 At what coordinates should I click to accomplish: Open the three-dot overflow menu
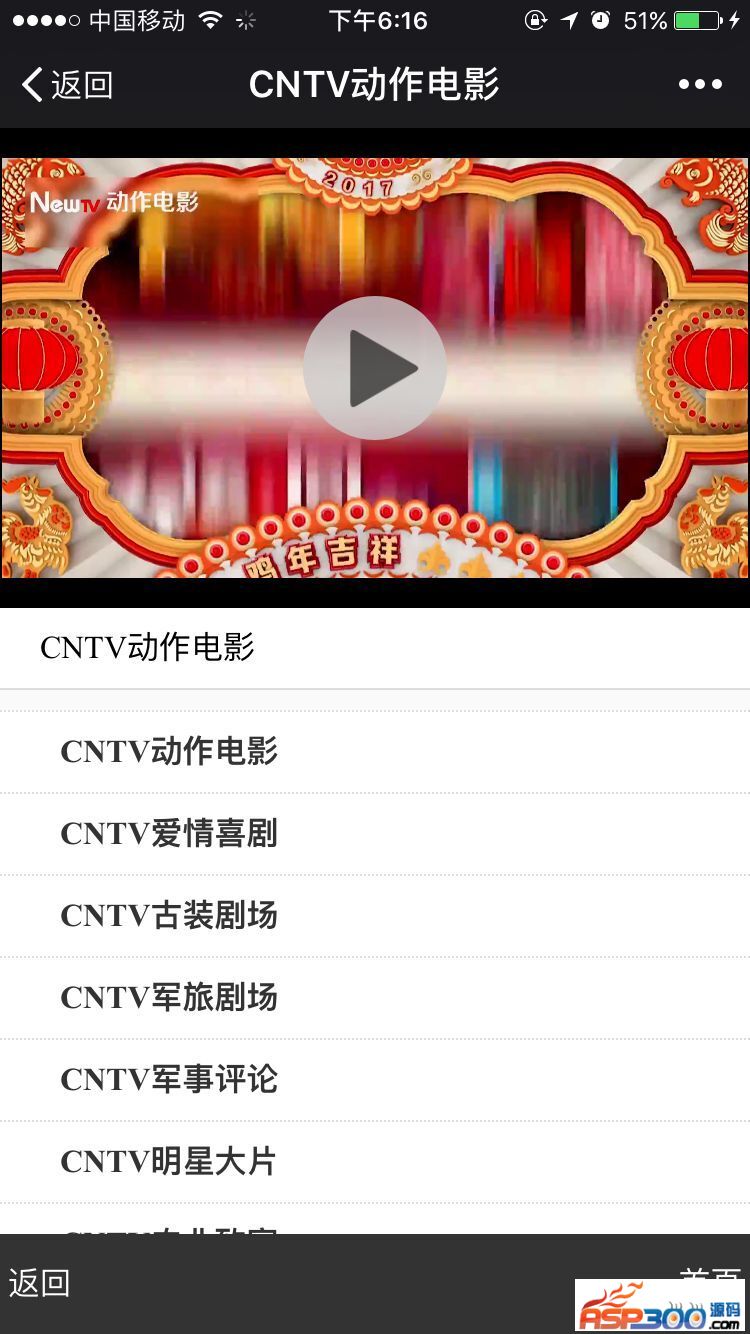pos(700,85)
